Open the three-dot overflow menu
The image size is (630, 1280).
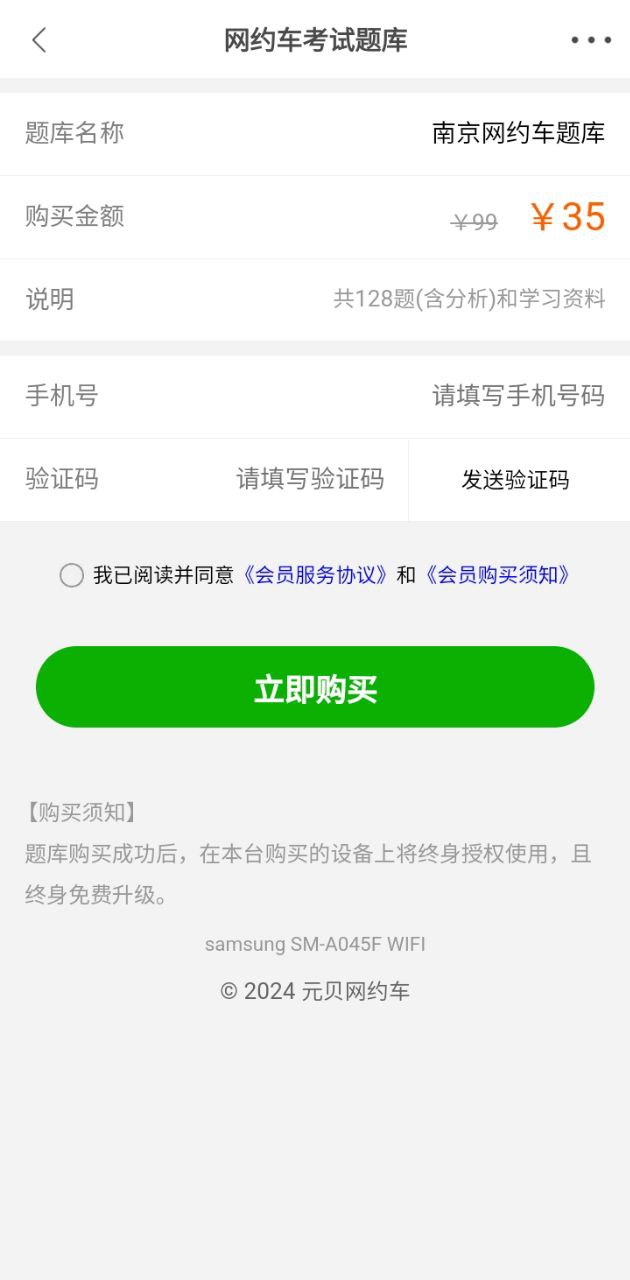click(x=590, y=40)
